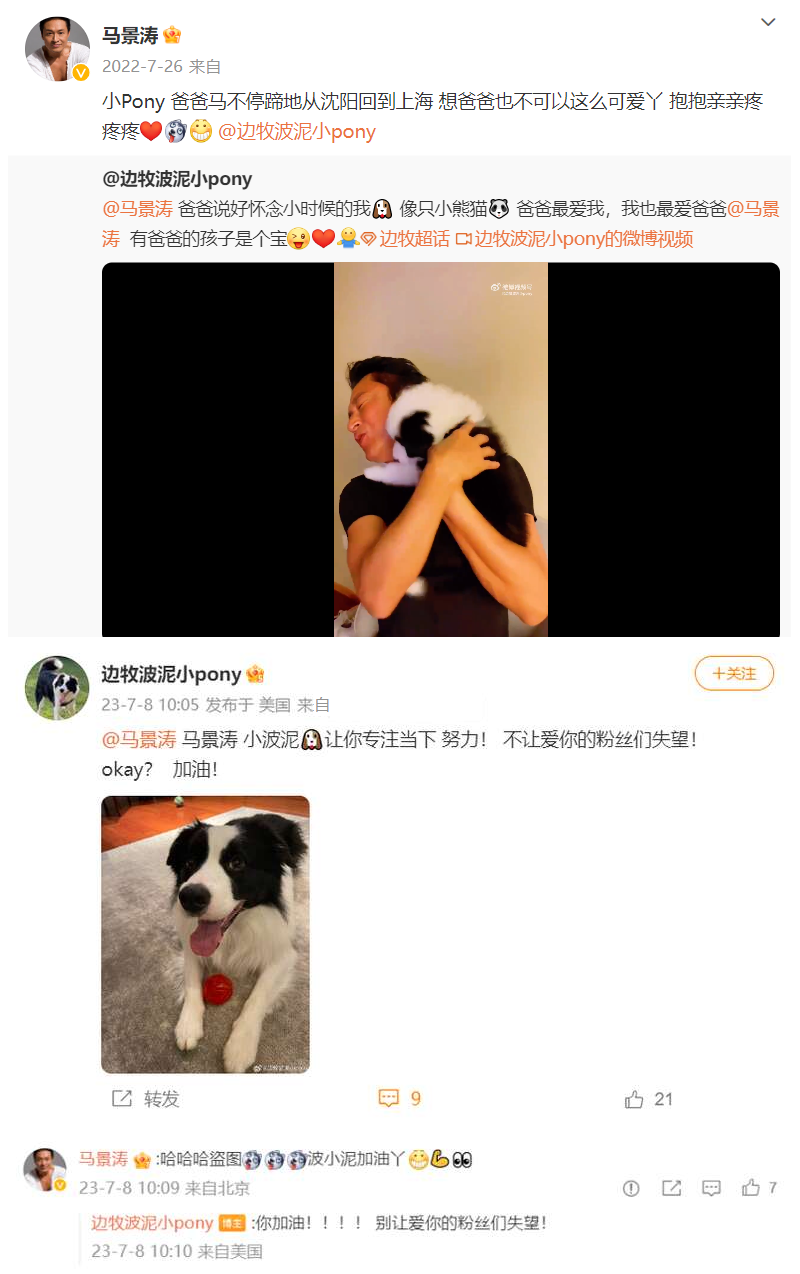Open the @马景涛 mention in the second post
The image size is (800, 1274).
click(139, 740)
